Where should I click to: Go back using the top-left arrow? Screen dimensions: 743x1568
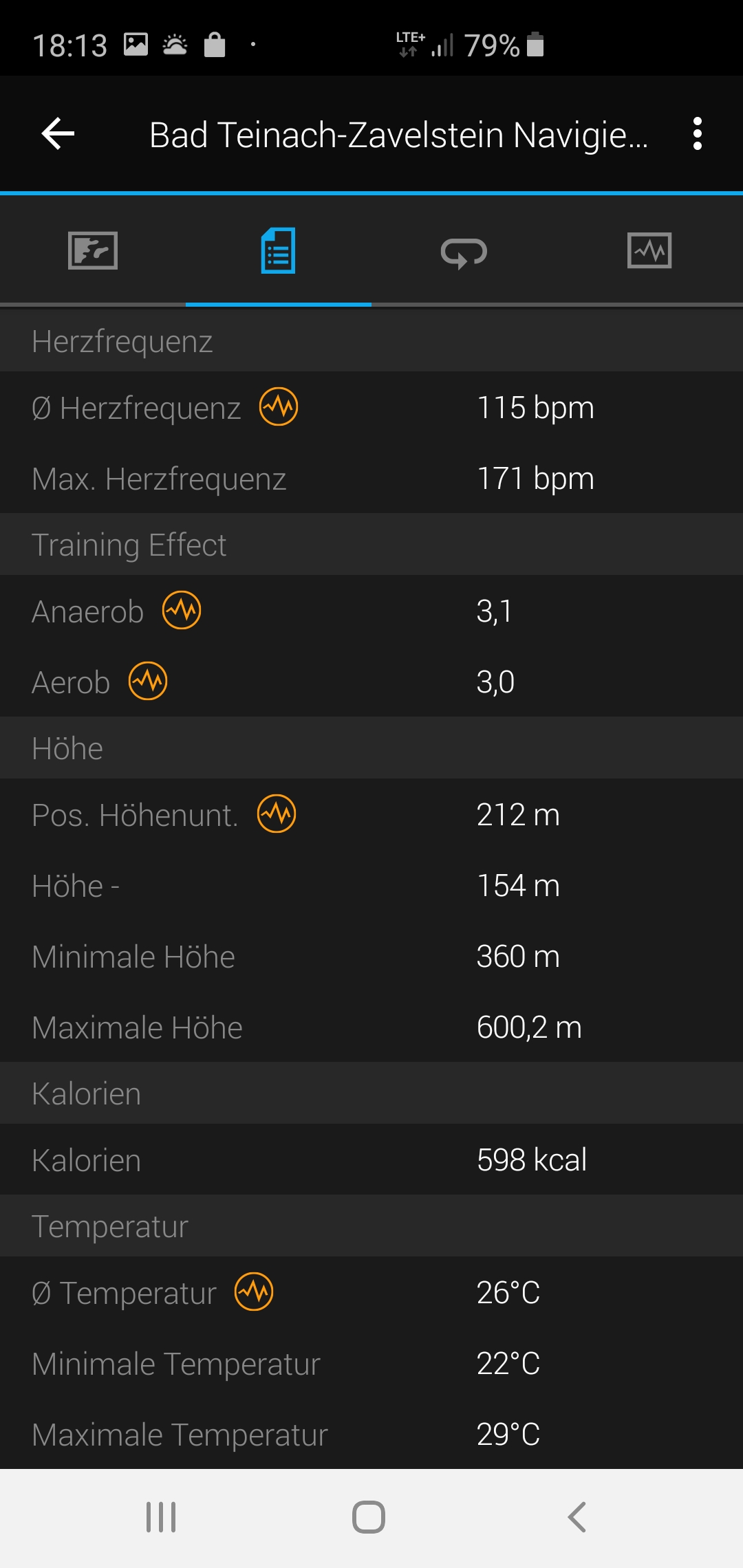[58, 133]
